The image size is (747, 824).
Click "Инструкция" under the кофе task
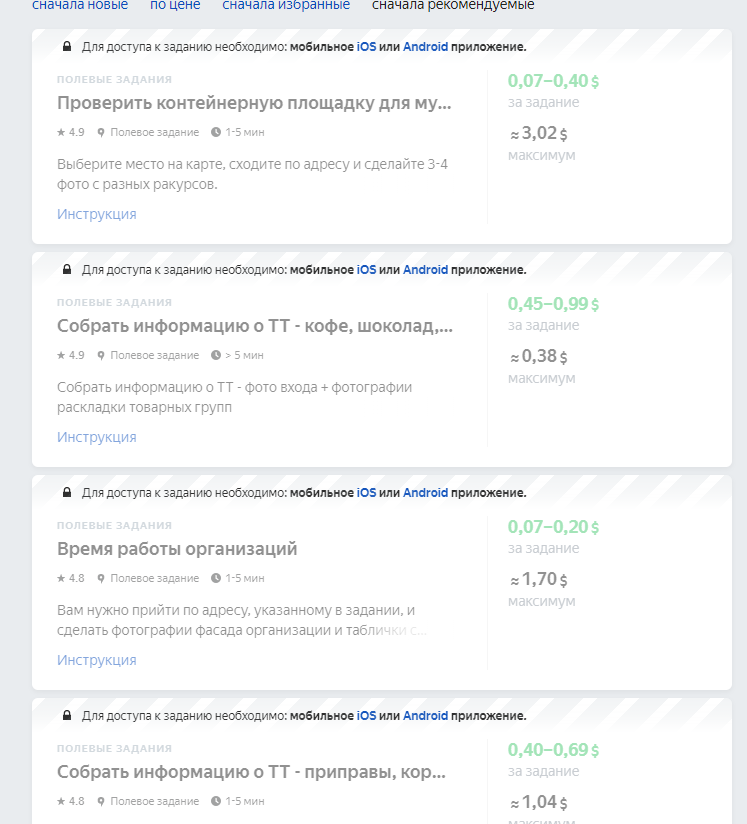point(96,436)
